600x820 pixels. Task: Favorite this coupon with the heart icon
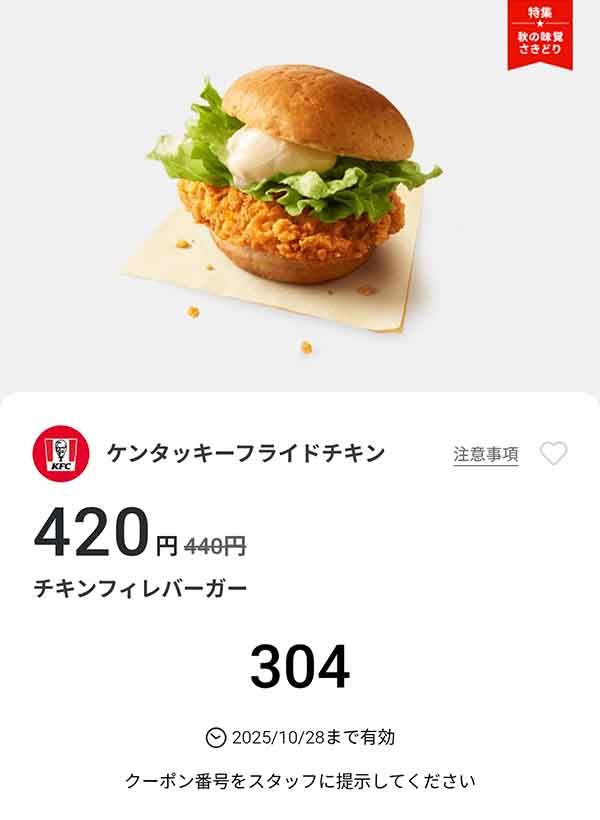[x=553, y=454]
